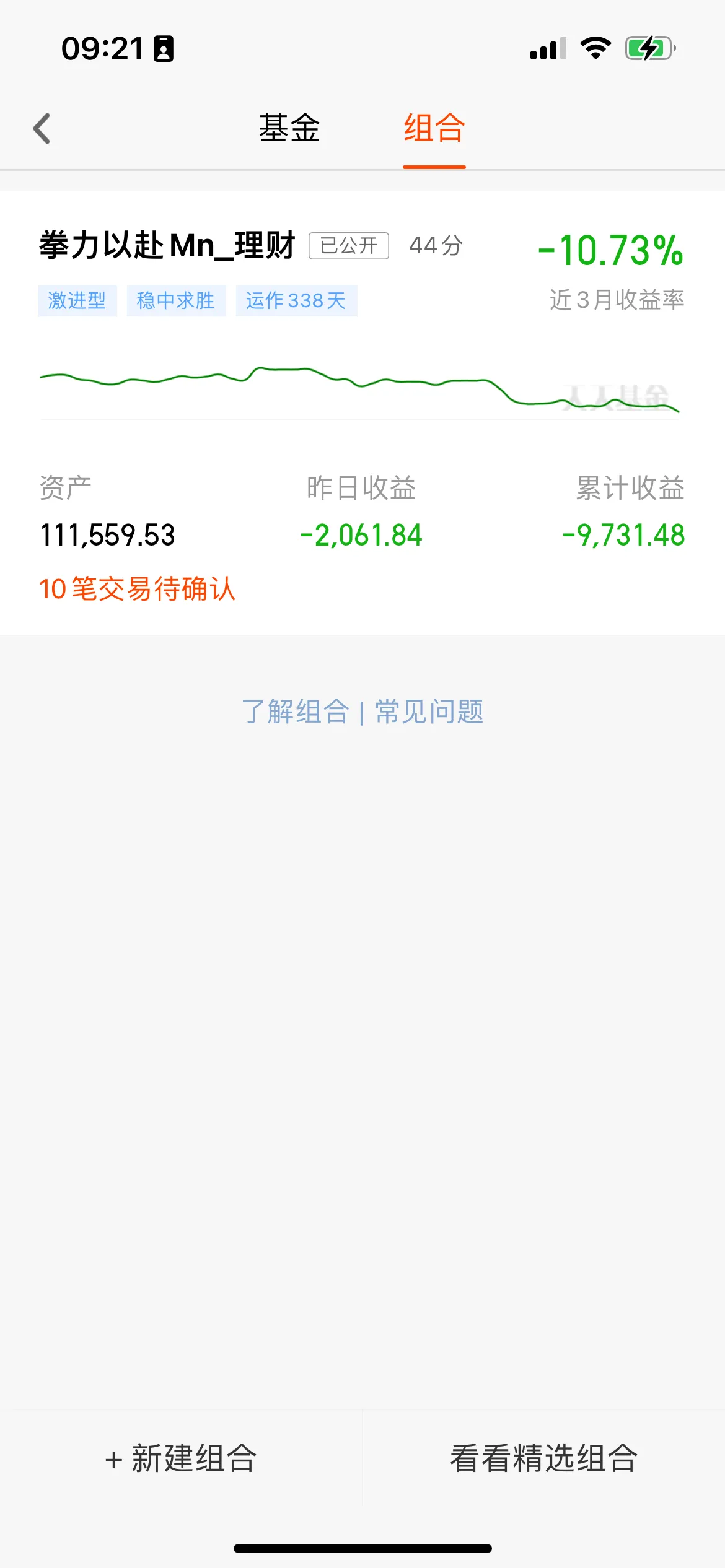
Task: Open the 了解组合 link
Action: click(296, 712)
